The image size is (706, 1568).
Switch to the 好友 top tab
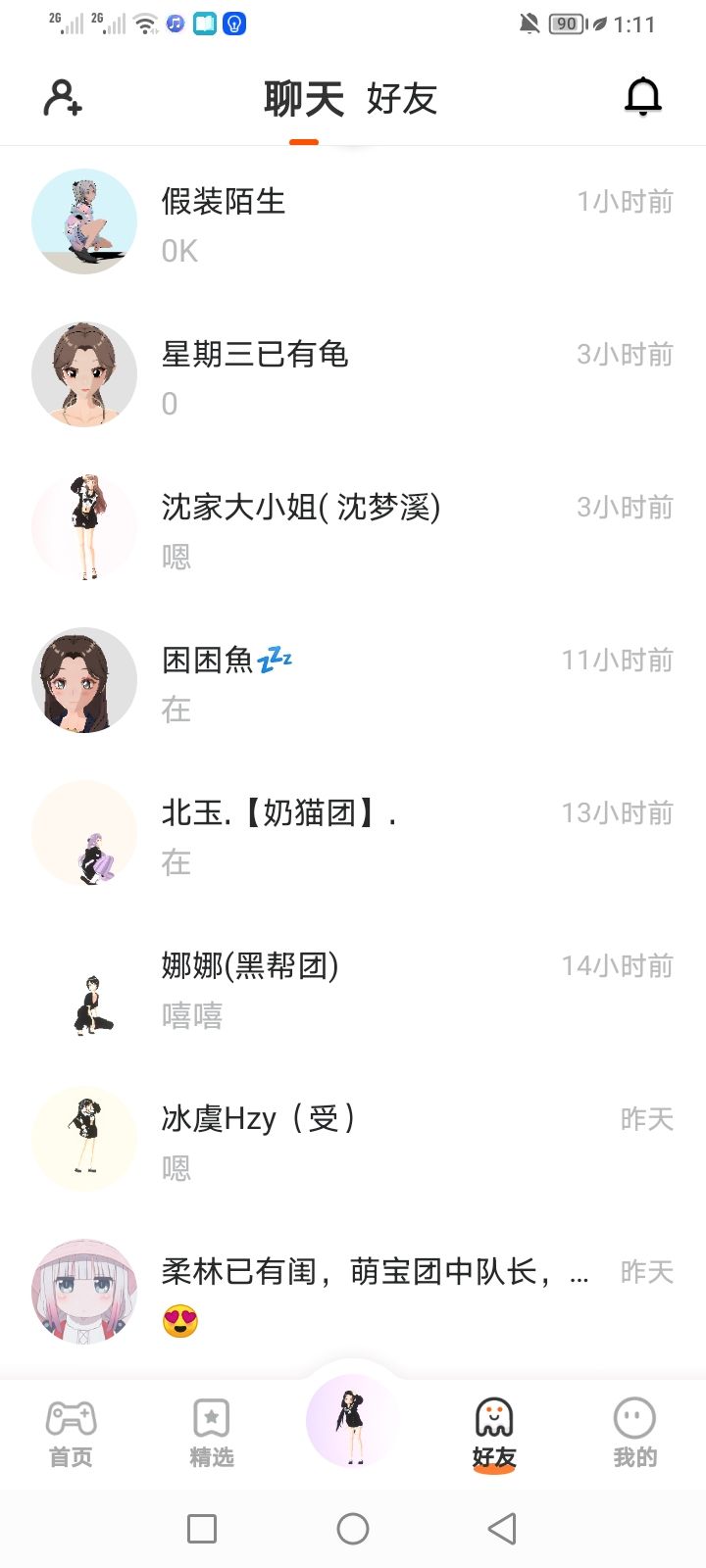(x=401, y=99)
